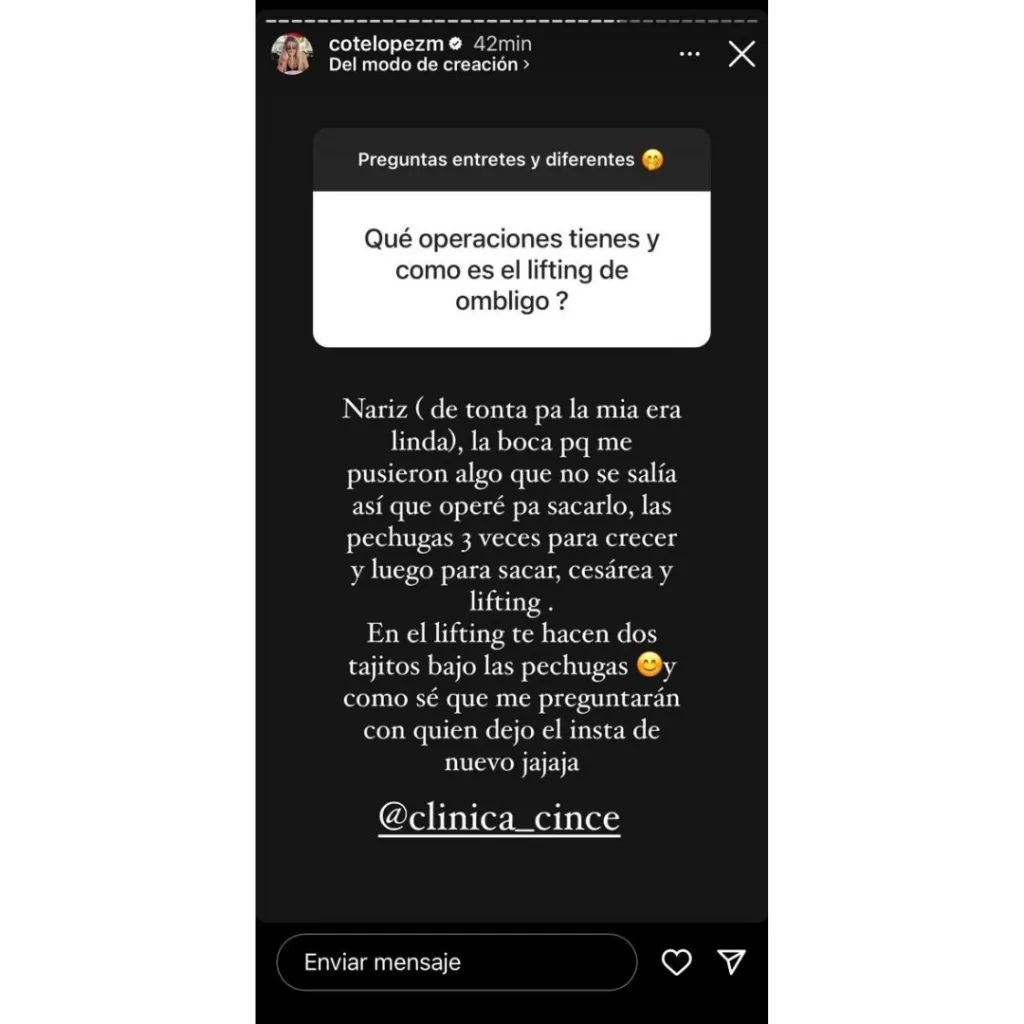Focus the 'Enviar mensaje' field
Viewport: 1024px width, 1024px height.
point(456,962)
